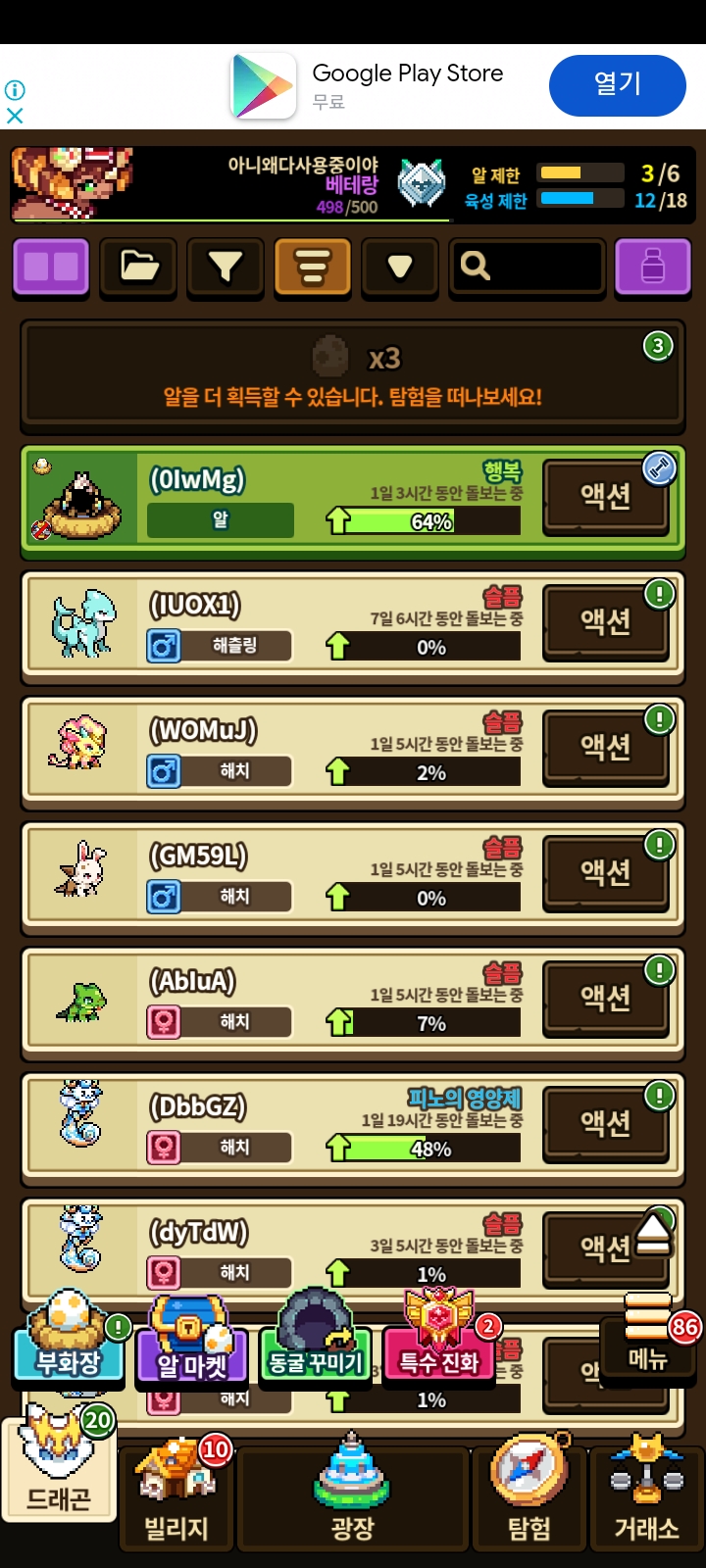Switch to the 빌리지 village tab

[x=176, y=1497]
